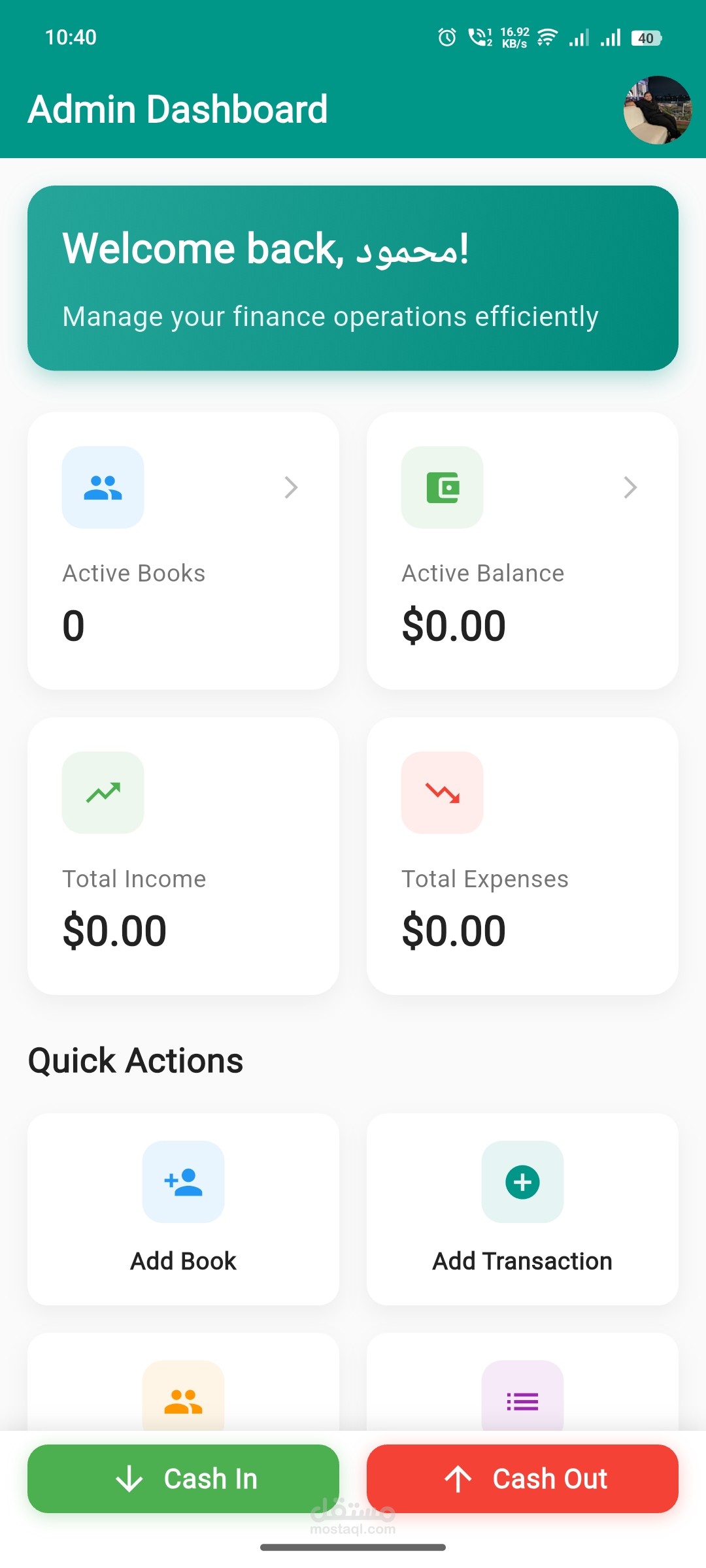Click the Total Income upward trend icon

pos(103,792)
